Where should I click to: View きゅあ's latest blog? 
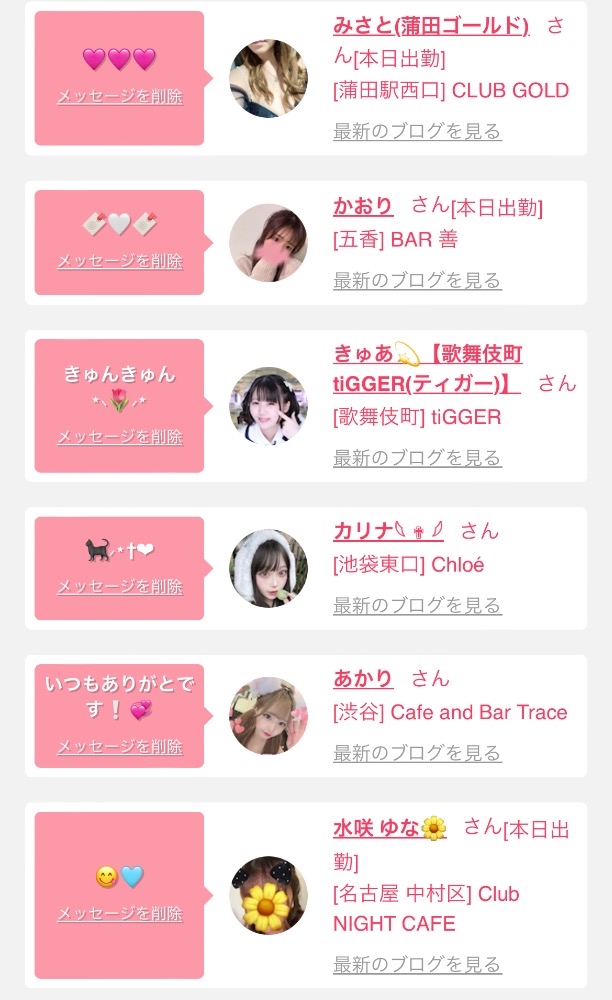(417, 458)
